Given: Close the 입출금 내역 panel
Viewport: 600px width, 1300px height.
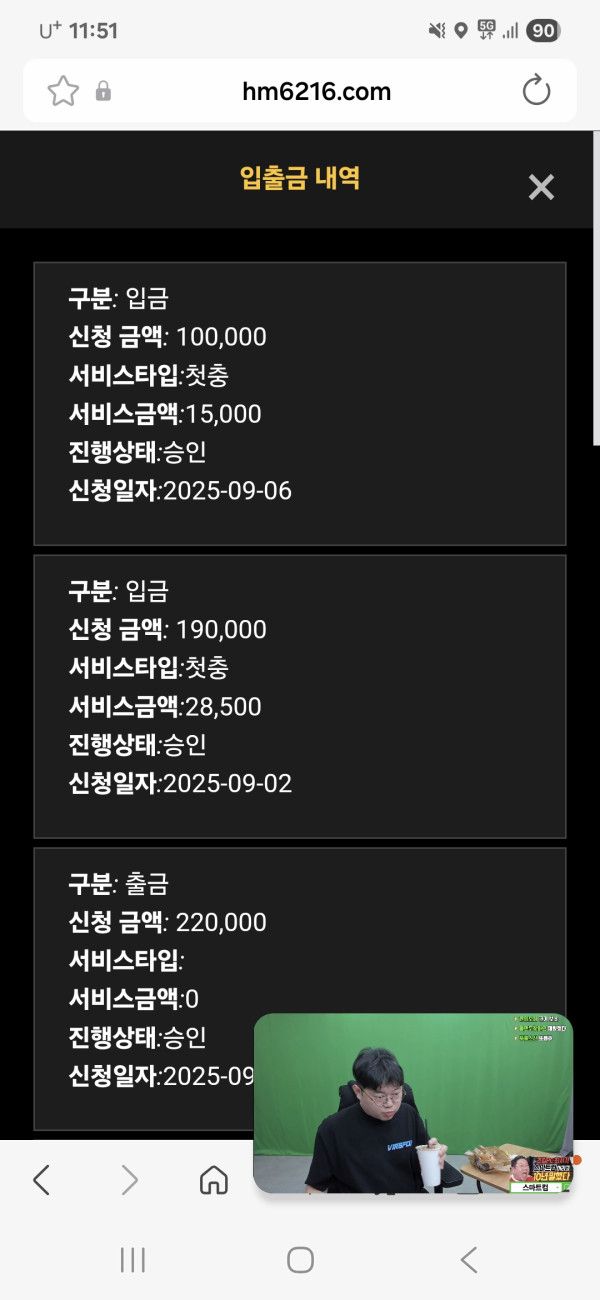Looking at the screenshot, I should 541,187.
